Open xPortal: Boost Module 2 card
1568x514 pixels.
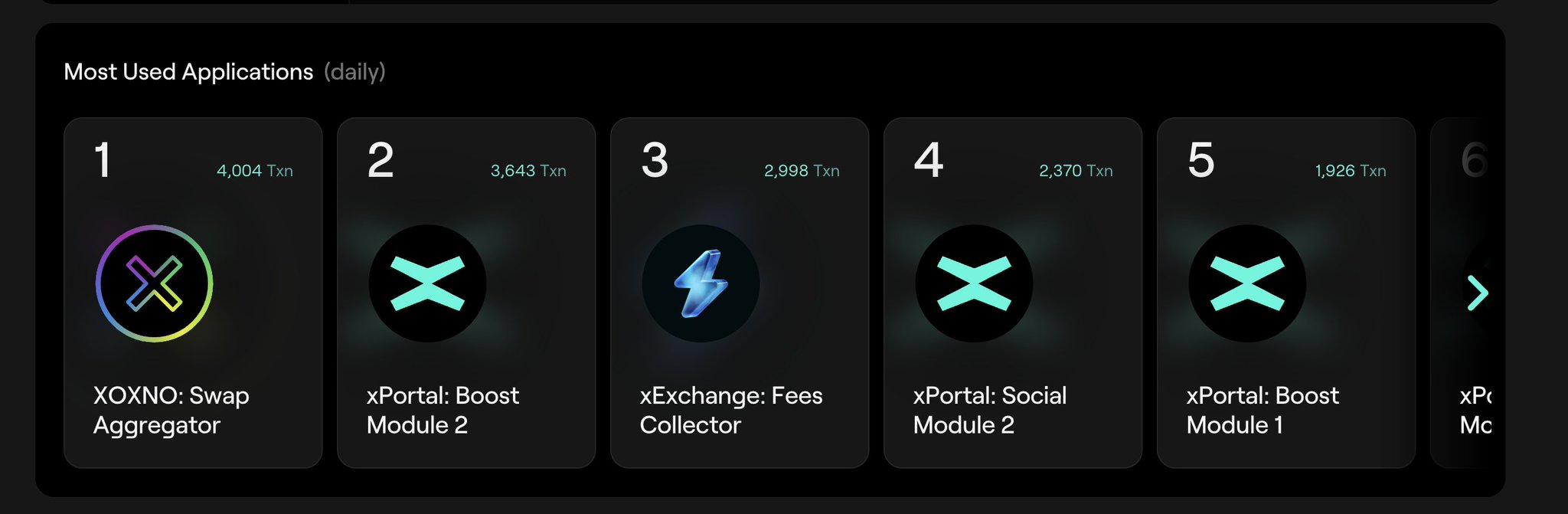(465, 293)
